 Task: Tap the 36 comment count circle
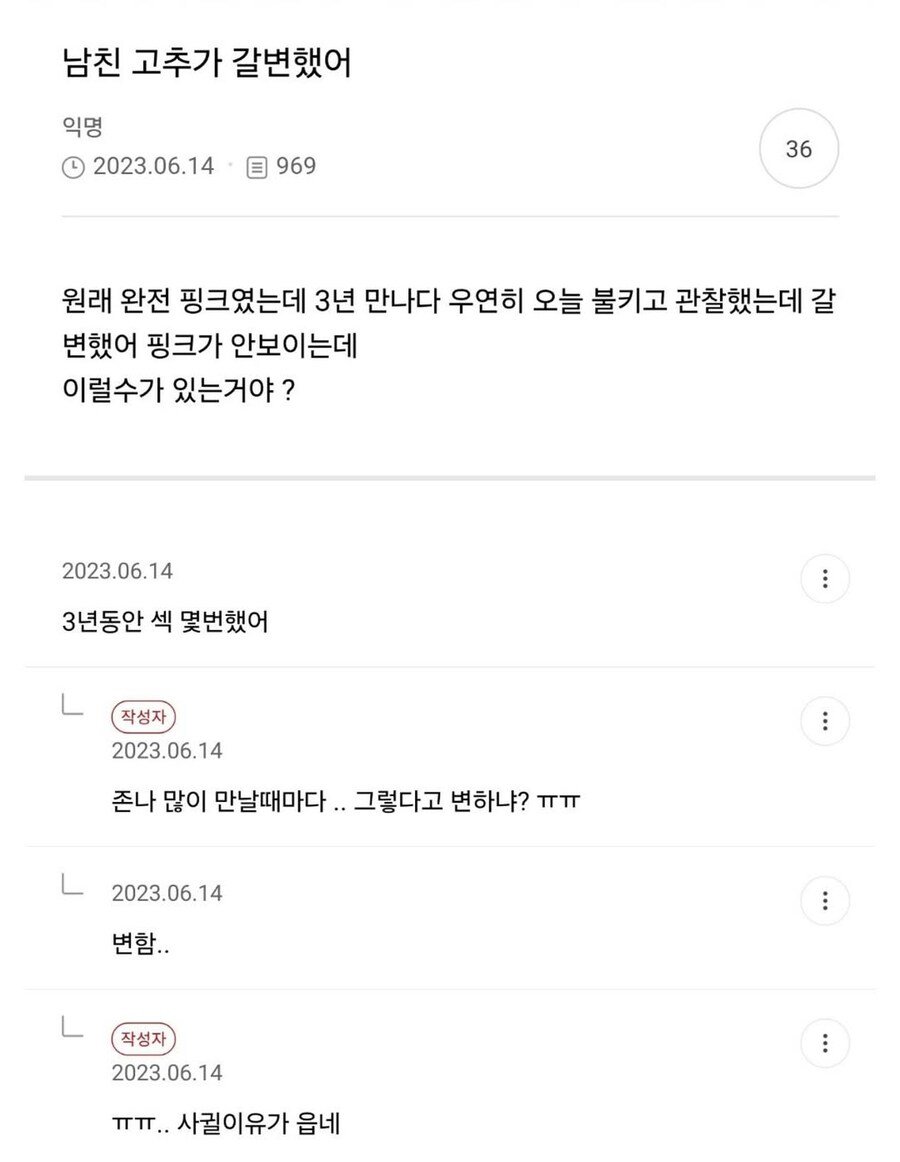point(798,150)
